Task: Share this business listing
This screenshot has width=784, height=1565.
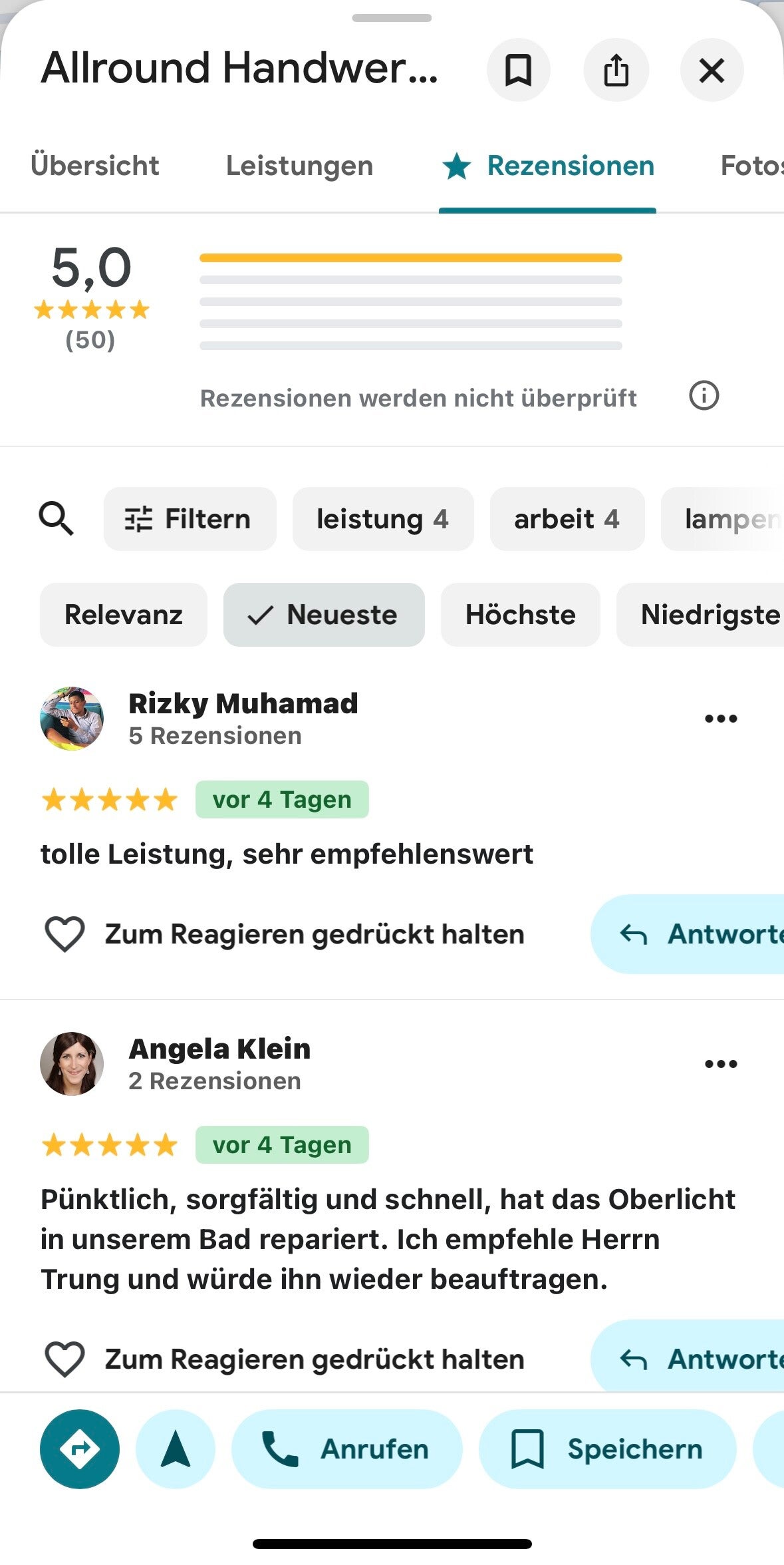Action: (616, 70)
